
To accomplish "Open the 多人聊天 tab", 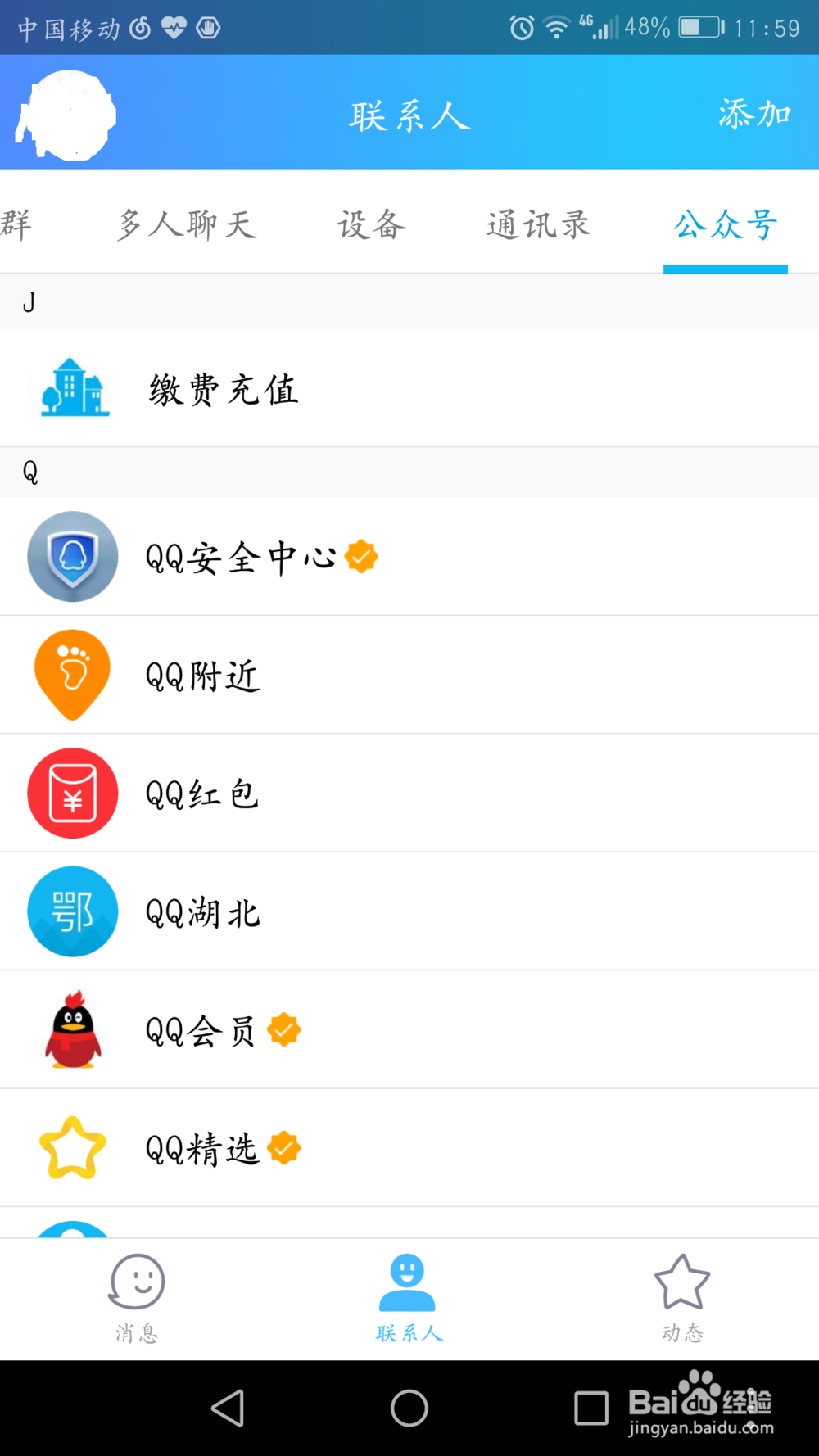I will tap(187, 225).
